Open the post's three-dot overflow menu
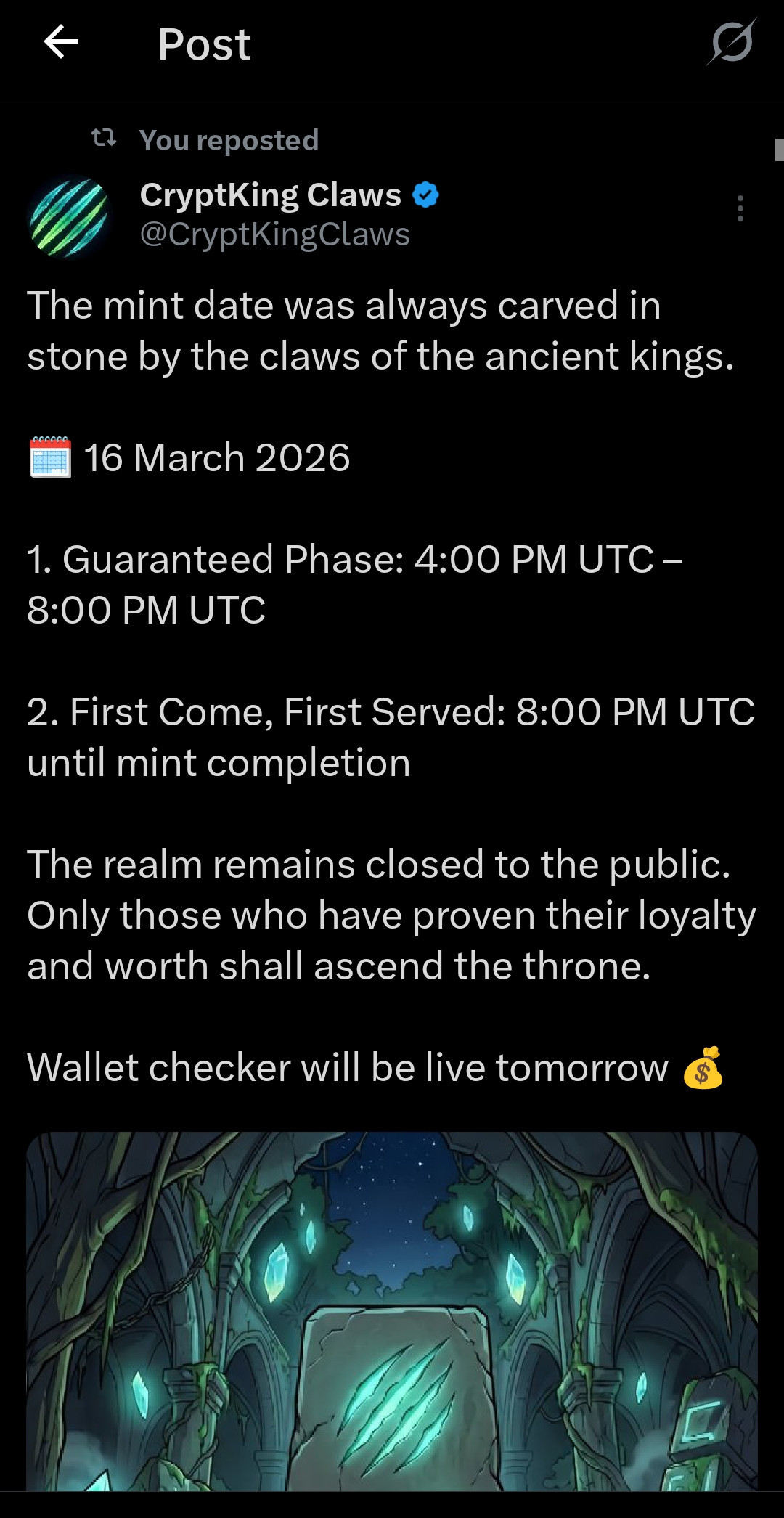The width and height of the screenshot is (784, 1518). [x=740, y=208]
